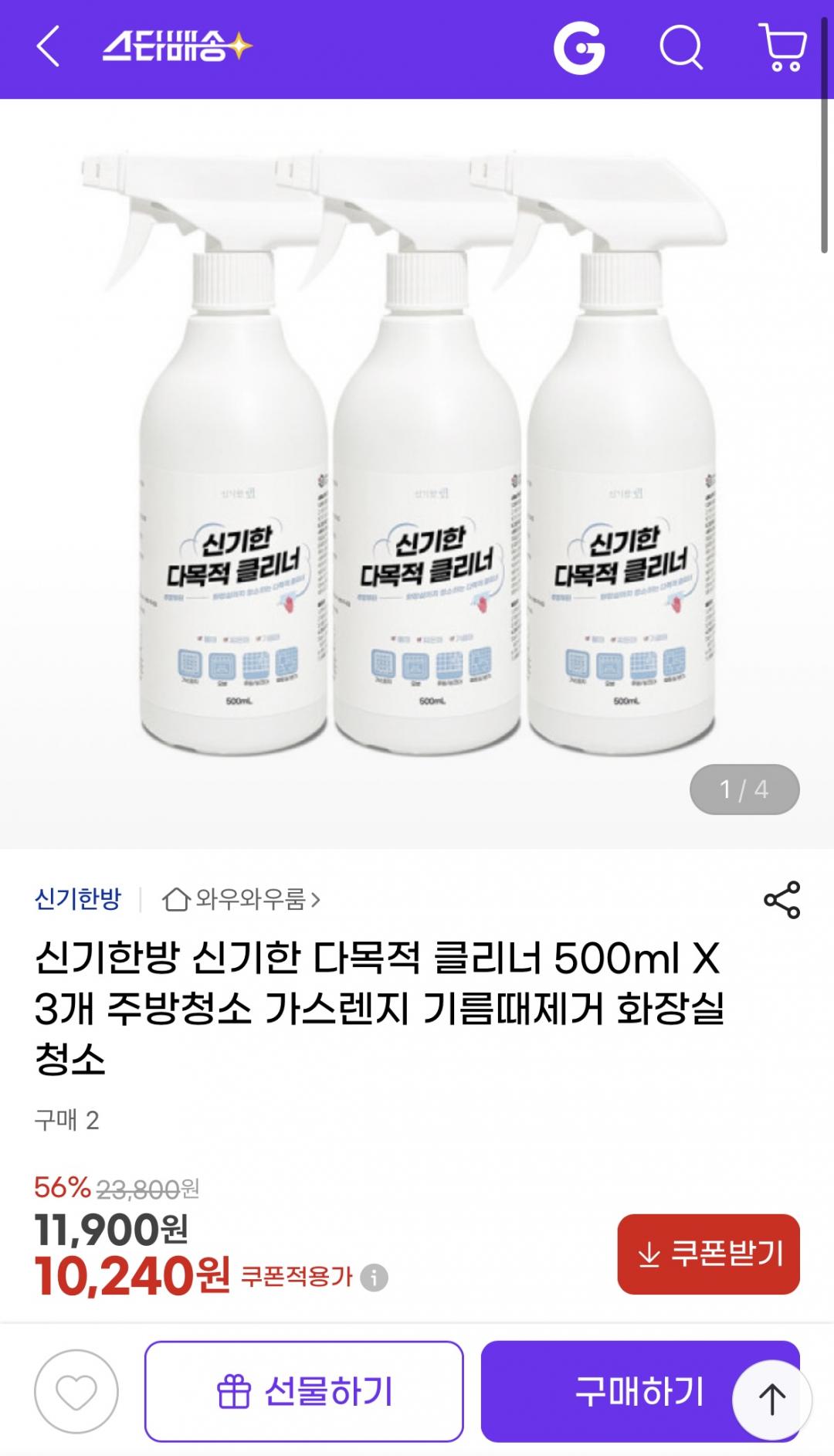834x1456 pixels.
Task: Jump to top with arrow button
Action: coord(771,1398)
